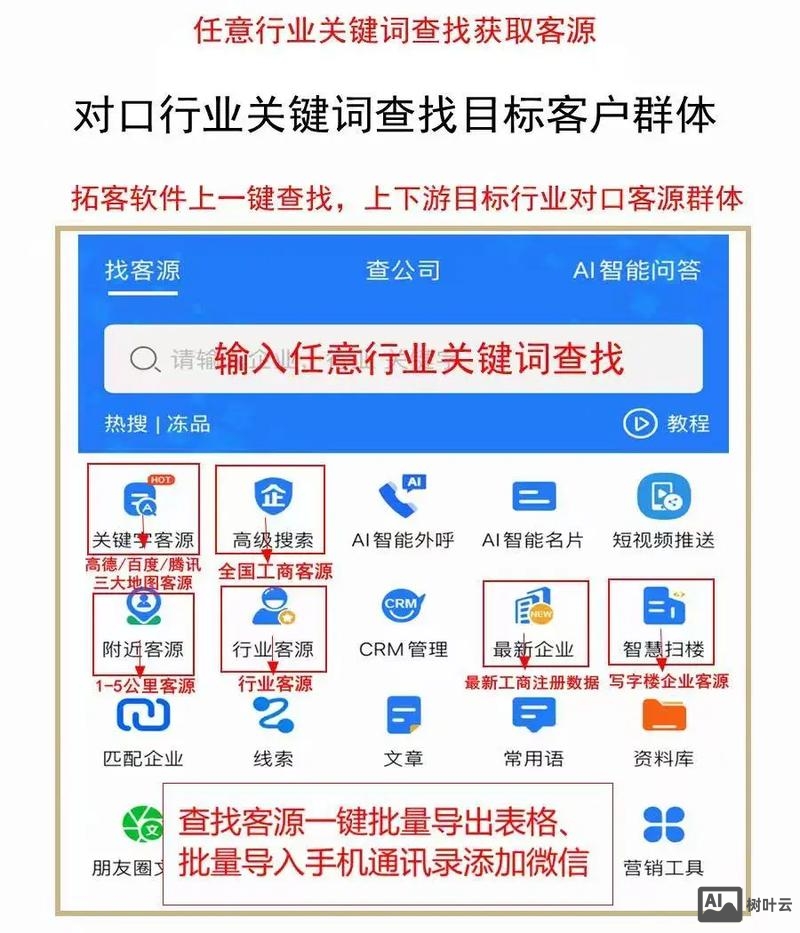Open the 文章 articles section
Viewport: 800px width, 933px height.
403,730
